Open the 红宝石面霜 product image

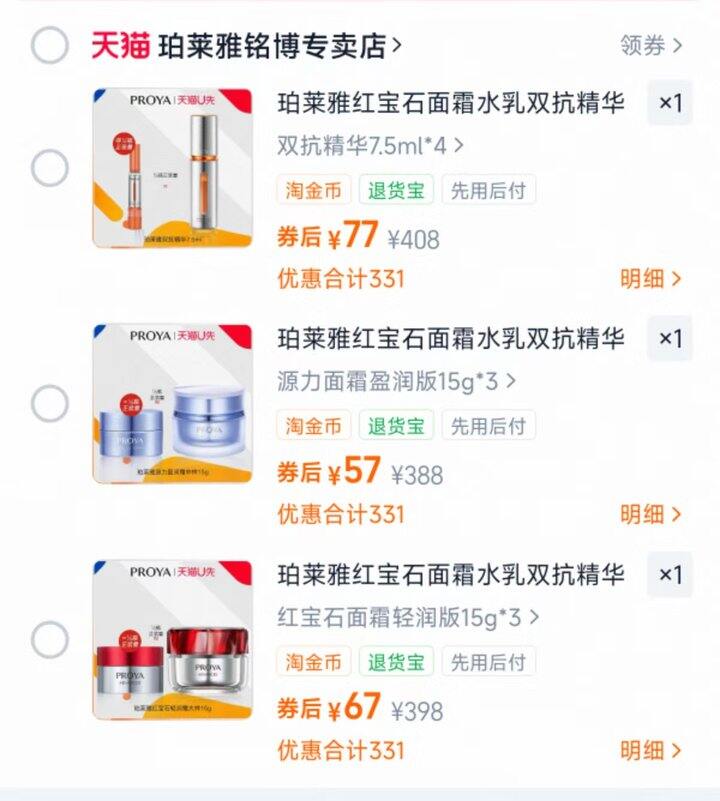click(173, 640)
